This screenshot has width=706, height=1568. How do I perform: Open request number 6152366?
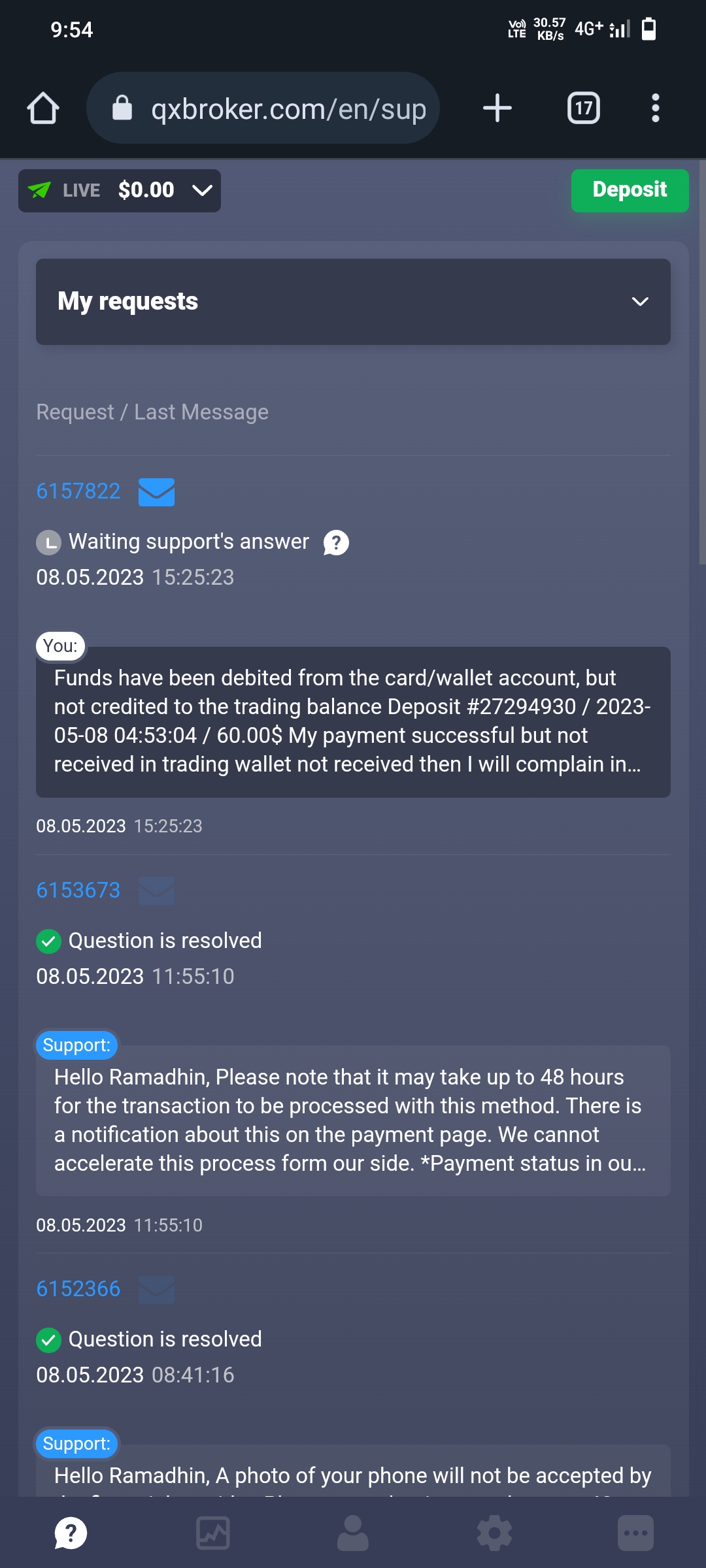78,1289
